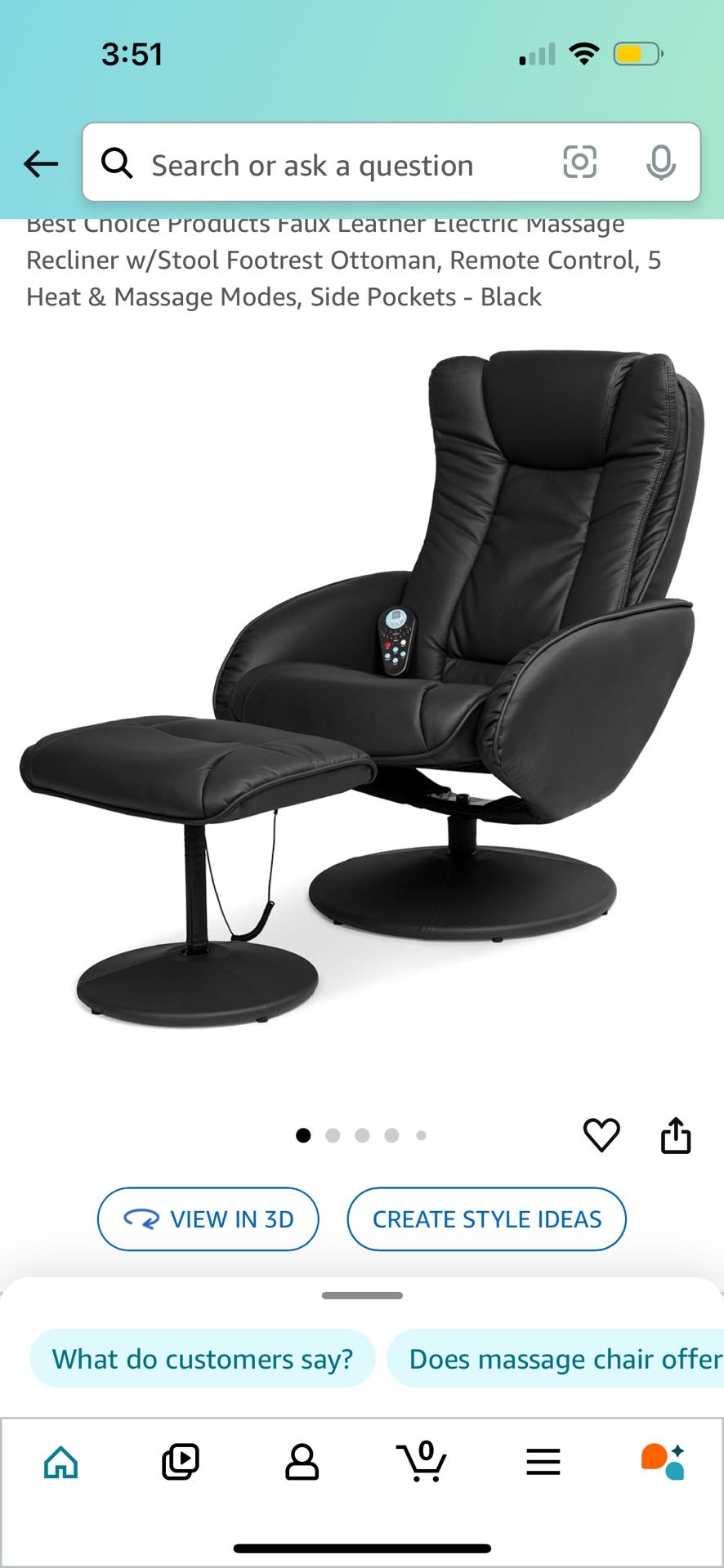This screenshot has width=724, height=1568.
Task: Go to the Amazon Home tab
Action: coord(60,1462)
